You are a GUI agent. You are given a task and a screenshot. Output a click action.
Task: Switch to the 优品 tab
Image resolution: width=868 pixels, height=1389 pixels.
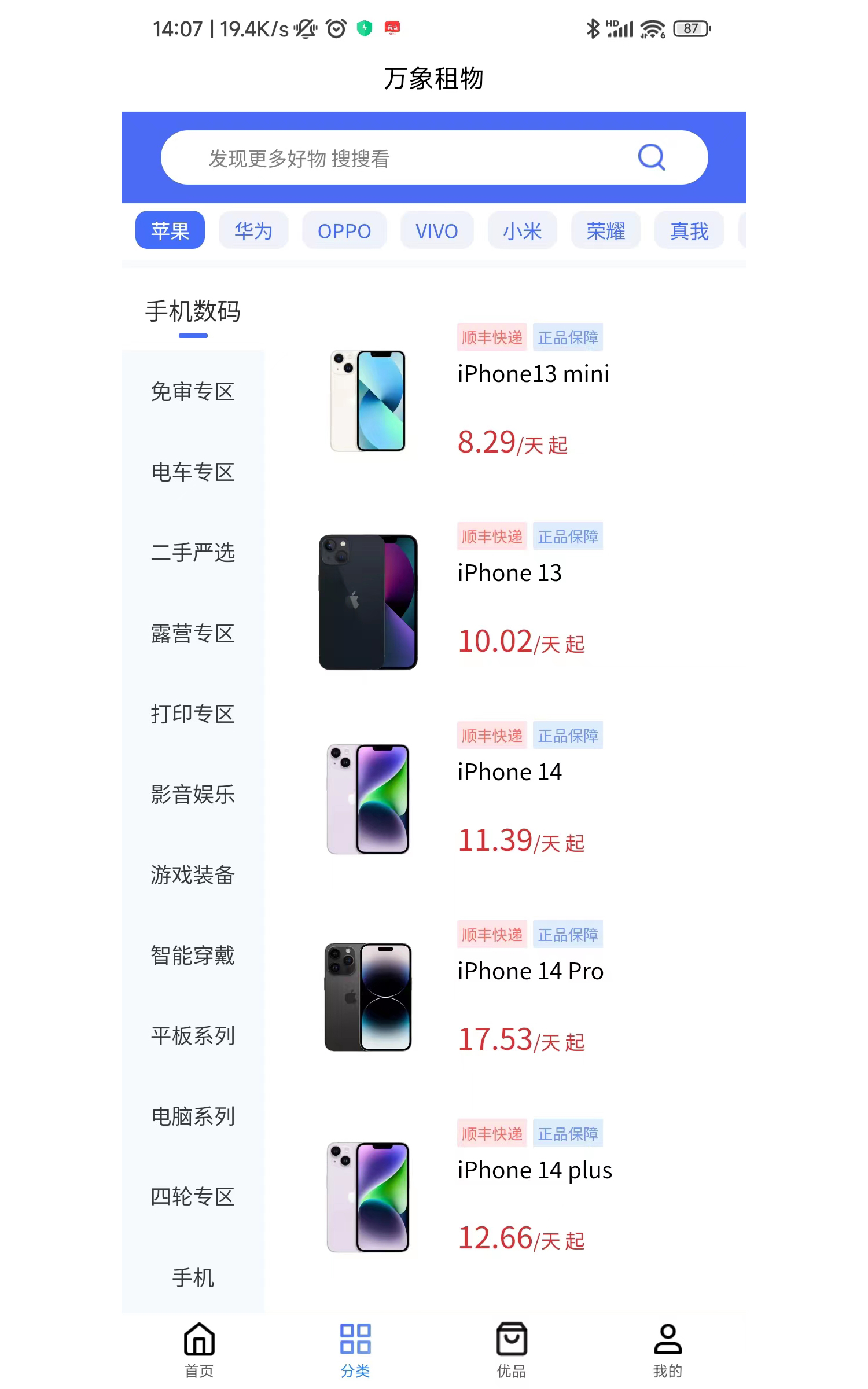(x=512, y=1350)
